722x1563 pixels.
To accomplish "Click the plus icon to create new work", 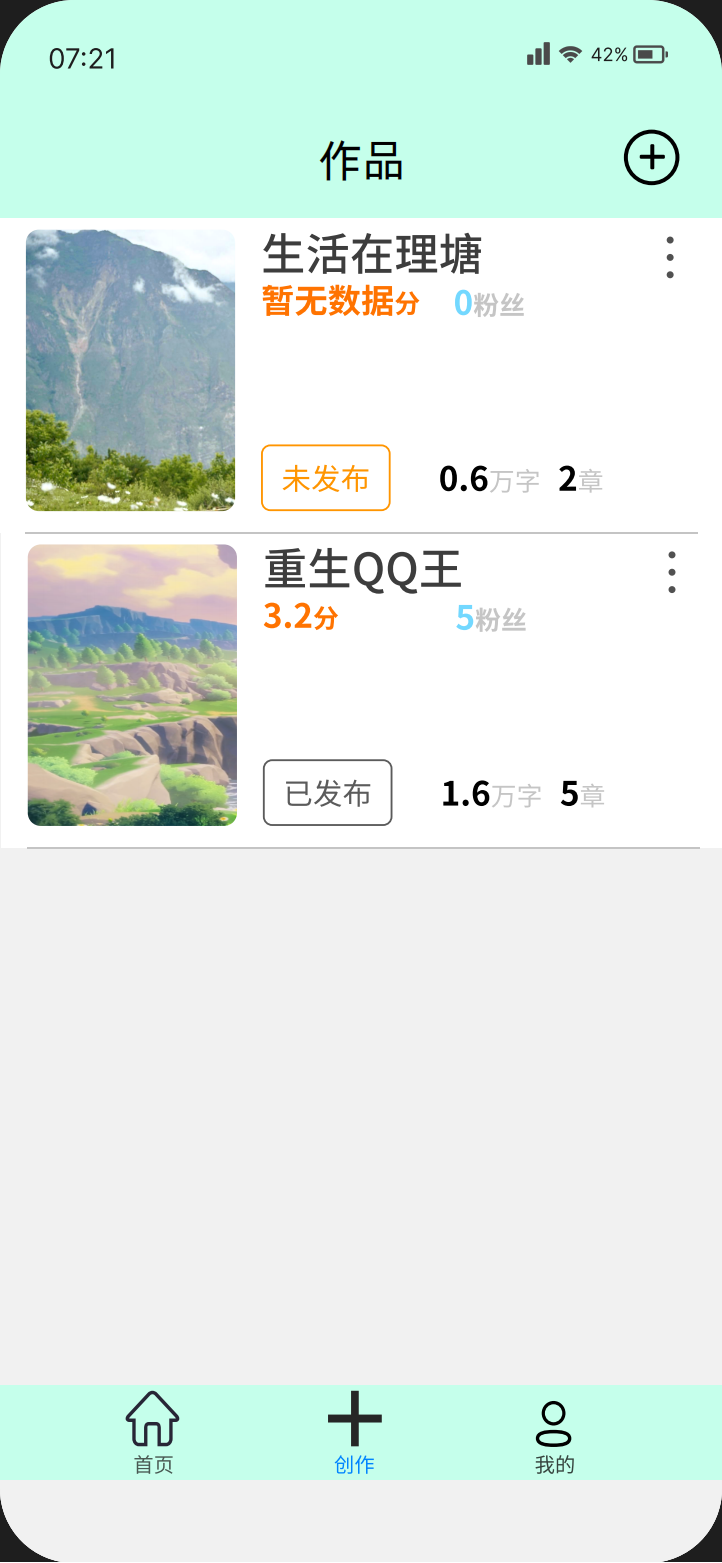I will click(651, 157).
